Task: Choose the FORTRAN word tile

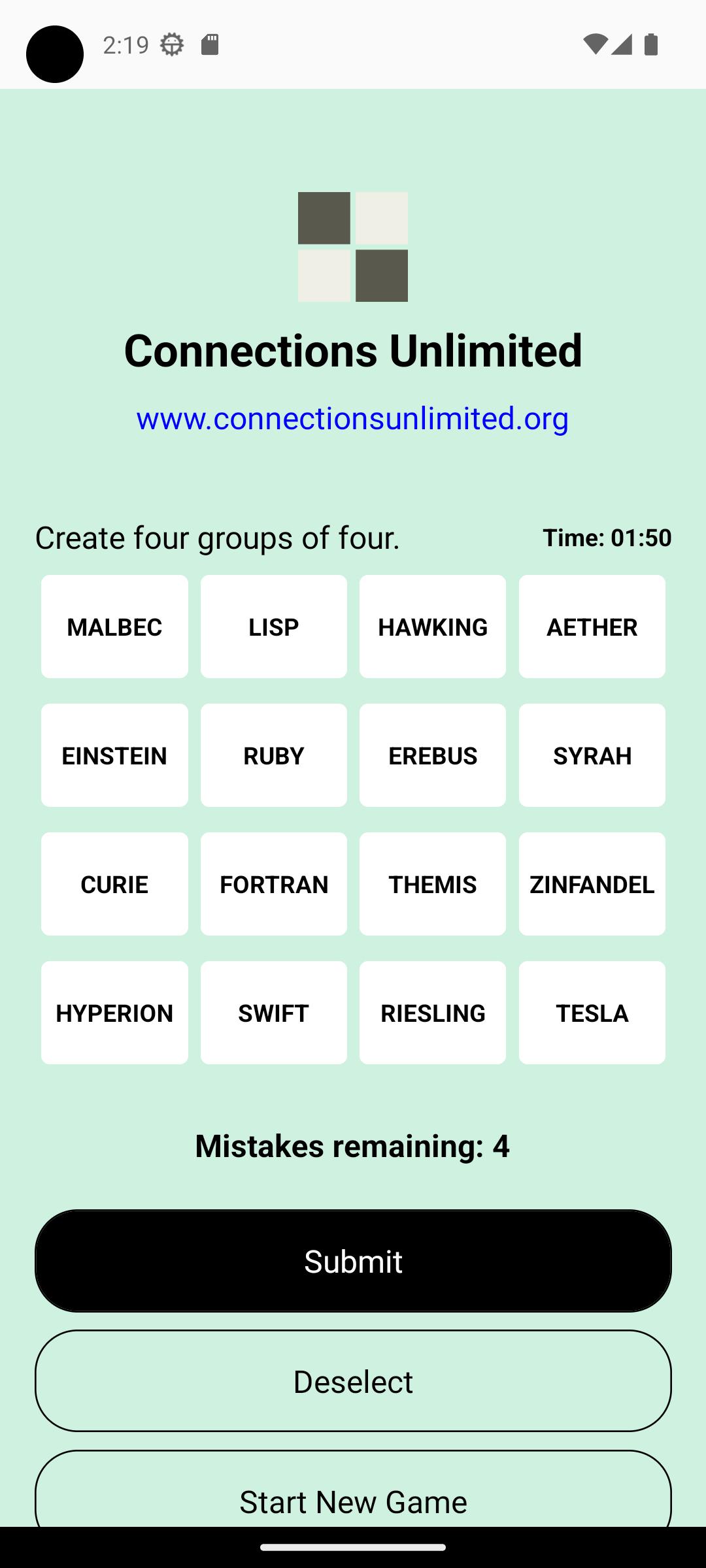Action: (x=274, y=884)
